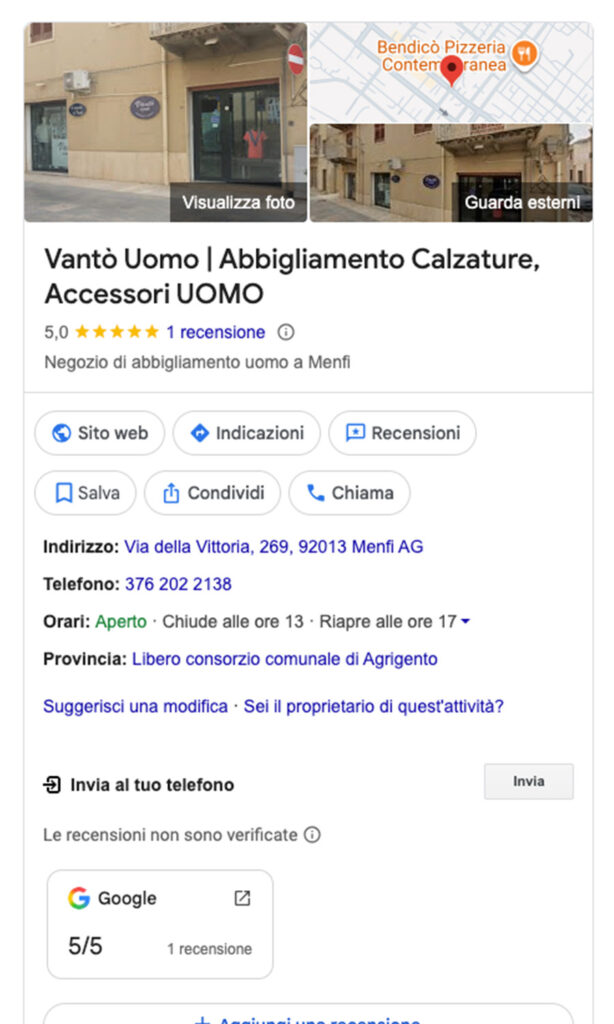Select Suggerisci una modifica
The height and width of the screenshot is (1024, 614).
coord(135,706)
